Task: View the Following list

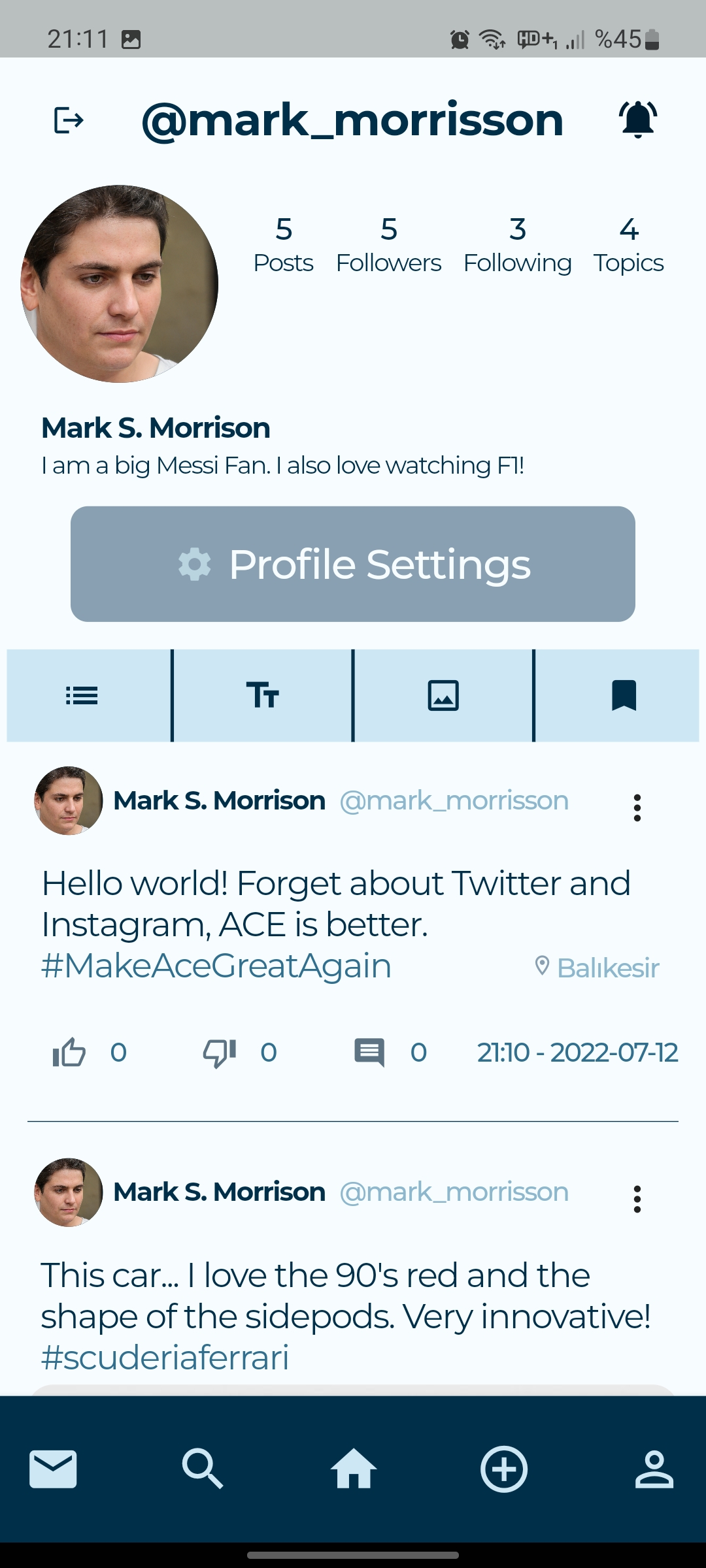Action: [x=517, y=246]
